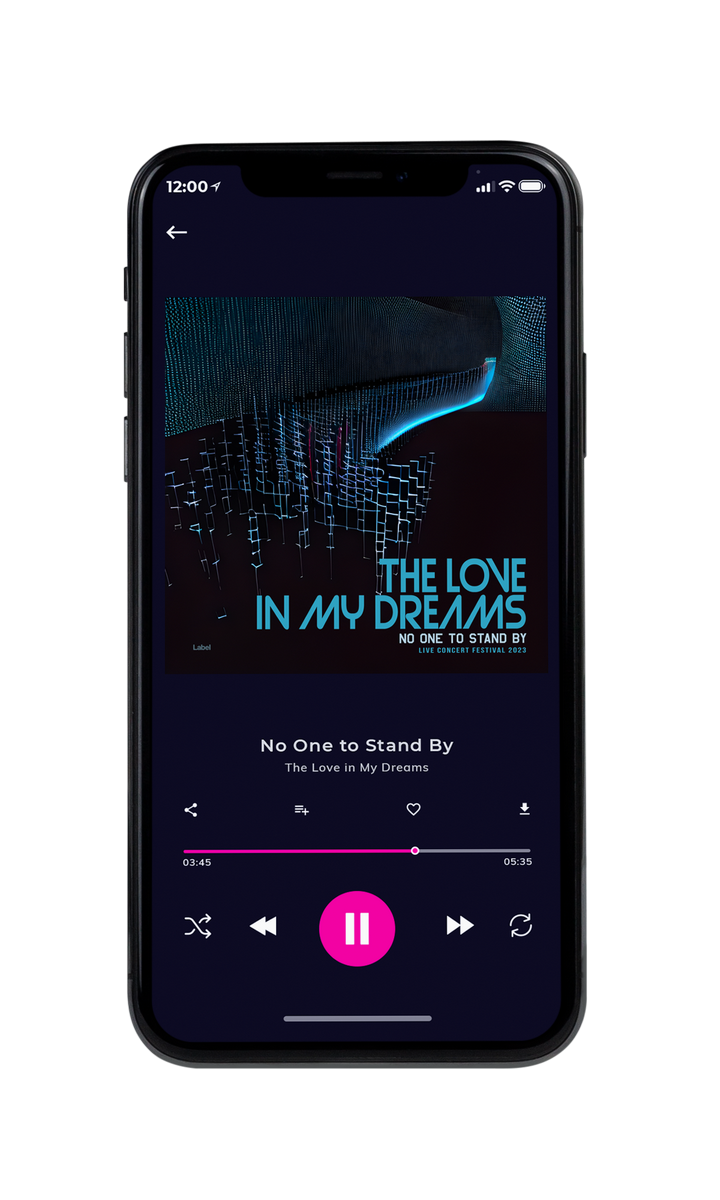Like the current song with the heart

413,810
